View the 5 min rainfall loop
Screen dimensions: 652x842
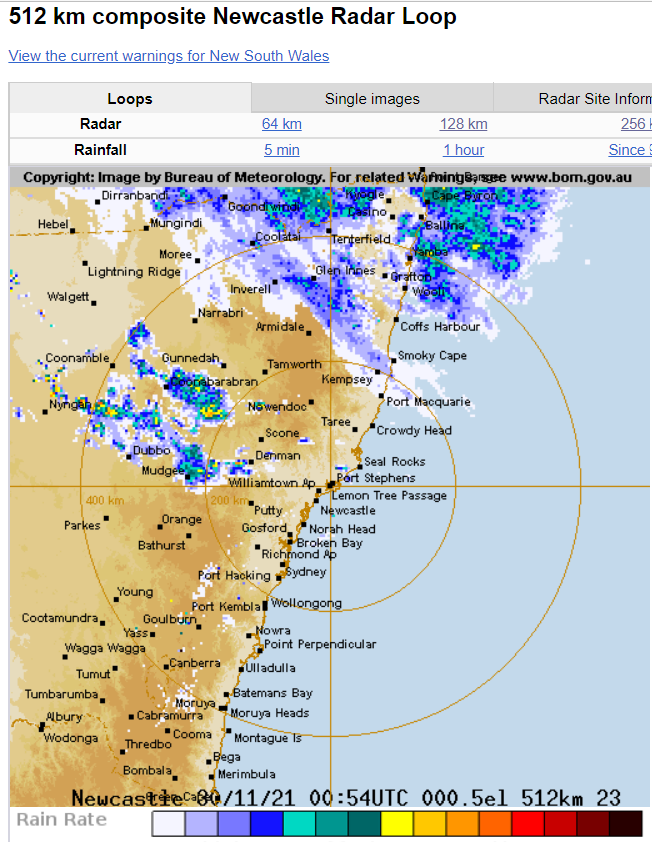click(282, 150)
